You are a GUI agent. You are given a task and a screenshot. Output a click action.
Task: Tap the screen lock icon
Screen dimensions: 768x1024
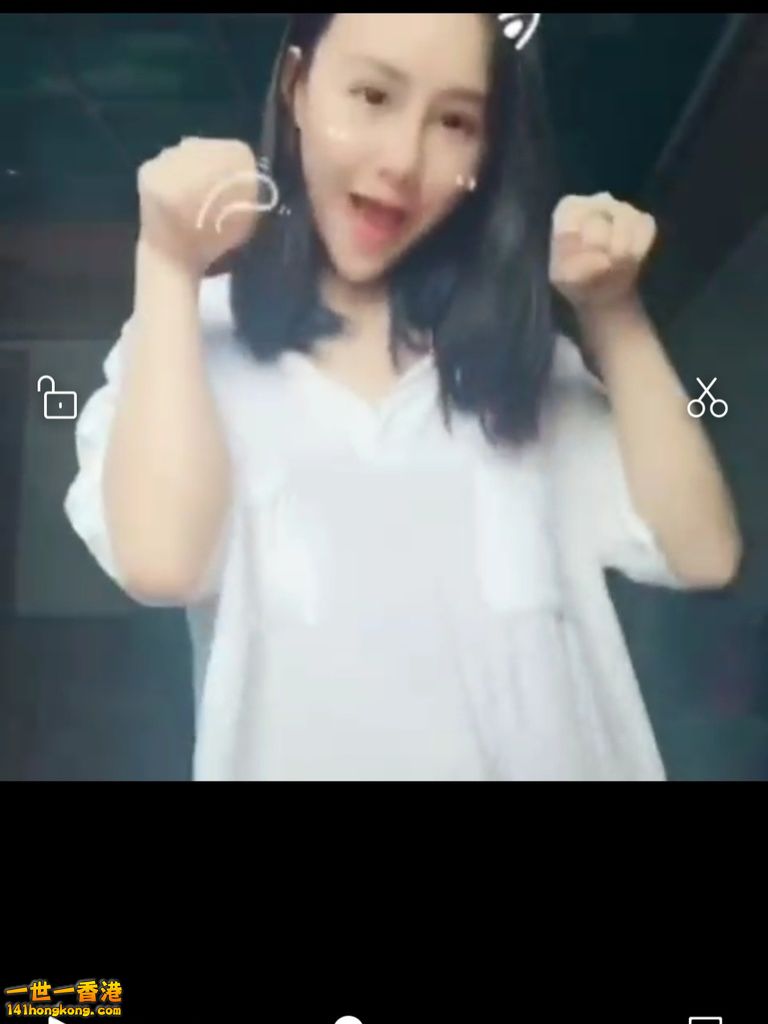click(x=57, y=397)
